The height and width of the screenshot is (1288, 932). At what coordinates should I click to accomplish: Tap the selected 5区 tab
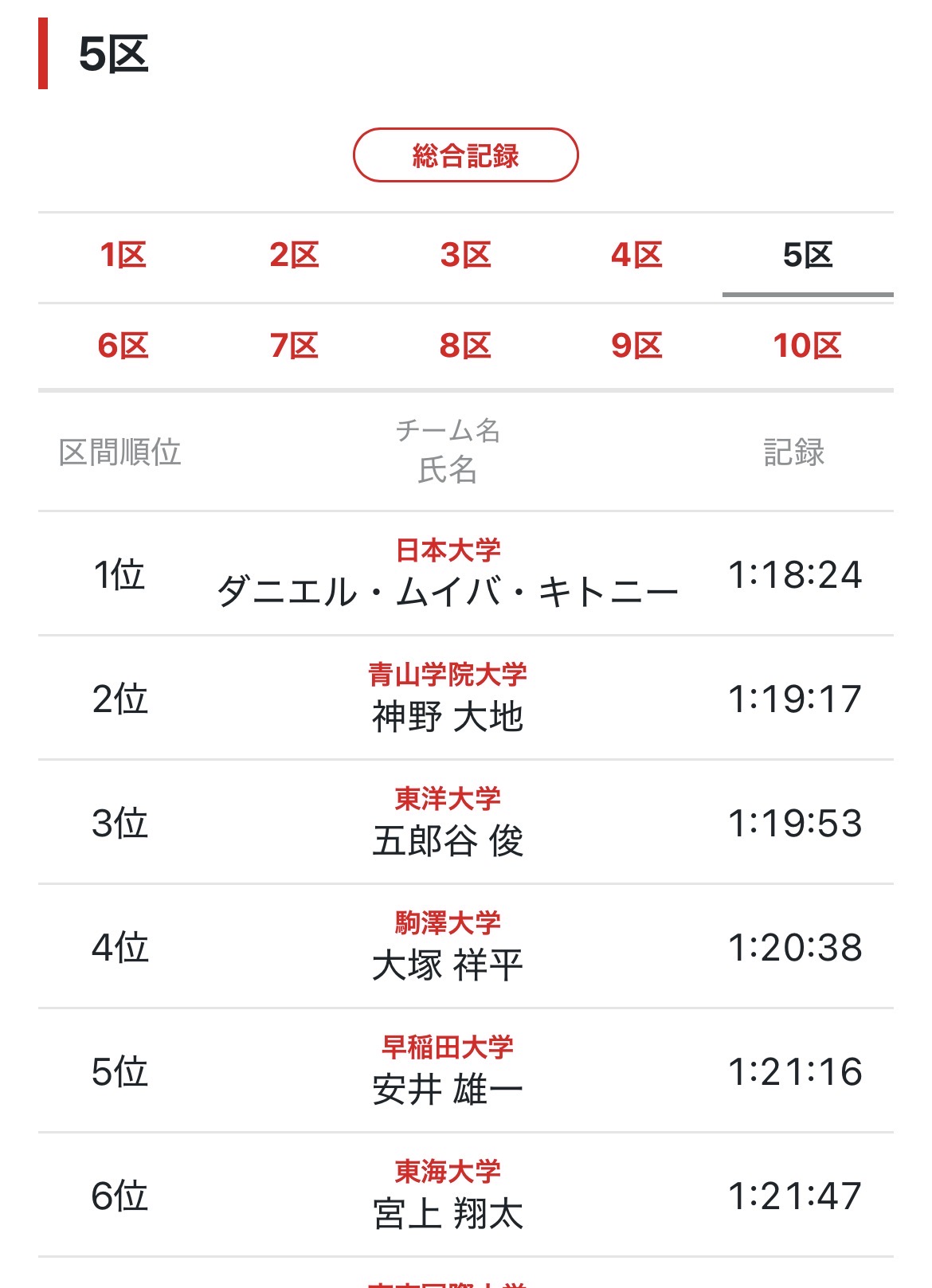[x=807, y=256]
